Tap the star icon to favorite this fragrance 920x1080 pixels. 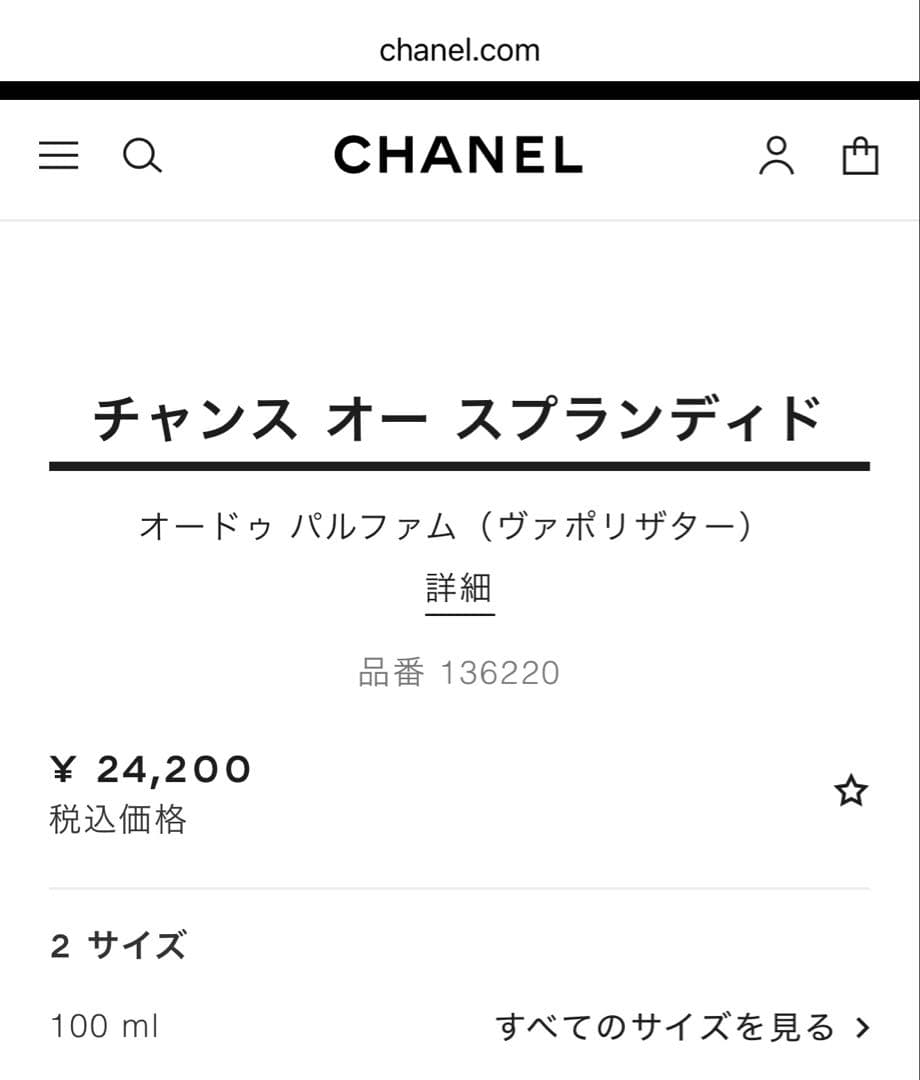point(849,791)
